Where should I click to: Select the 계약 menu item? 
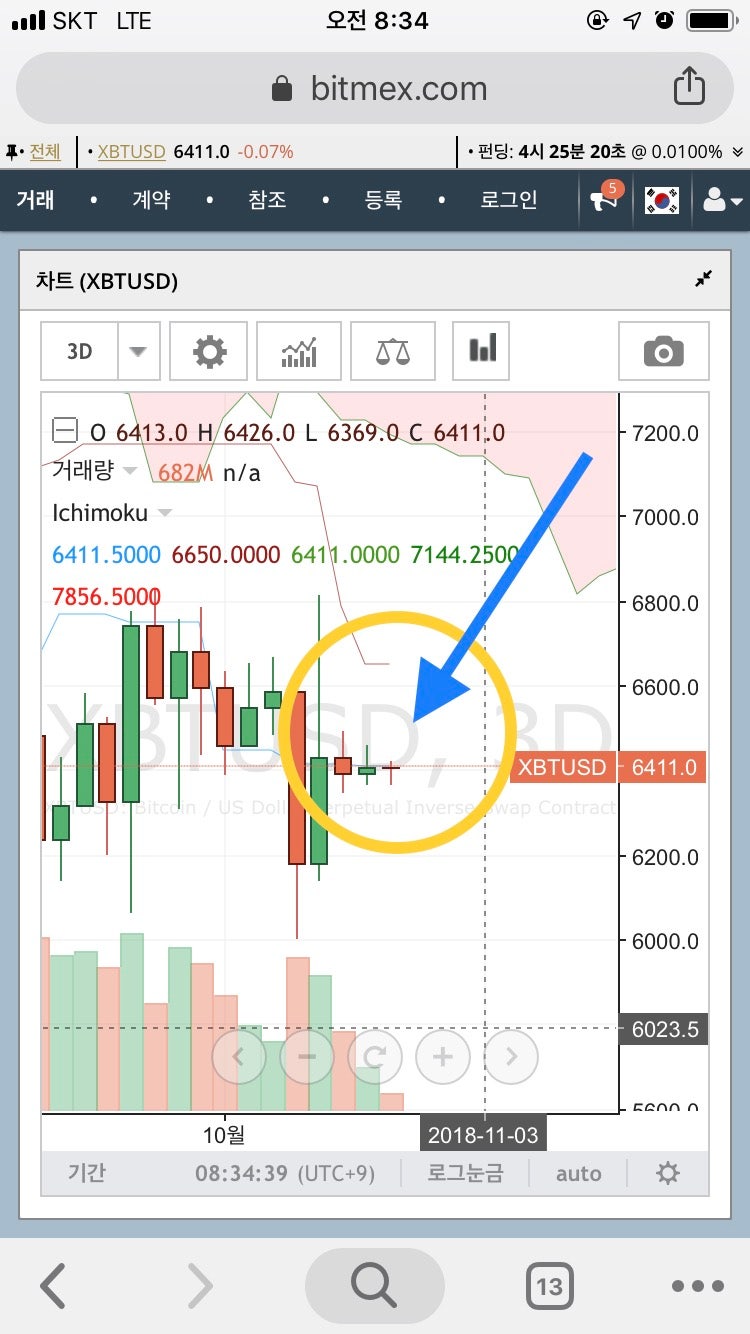[151, 200]
